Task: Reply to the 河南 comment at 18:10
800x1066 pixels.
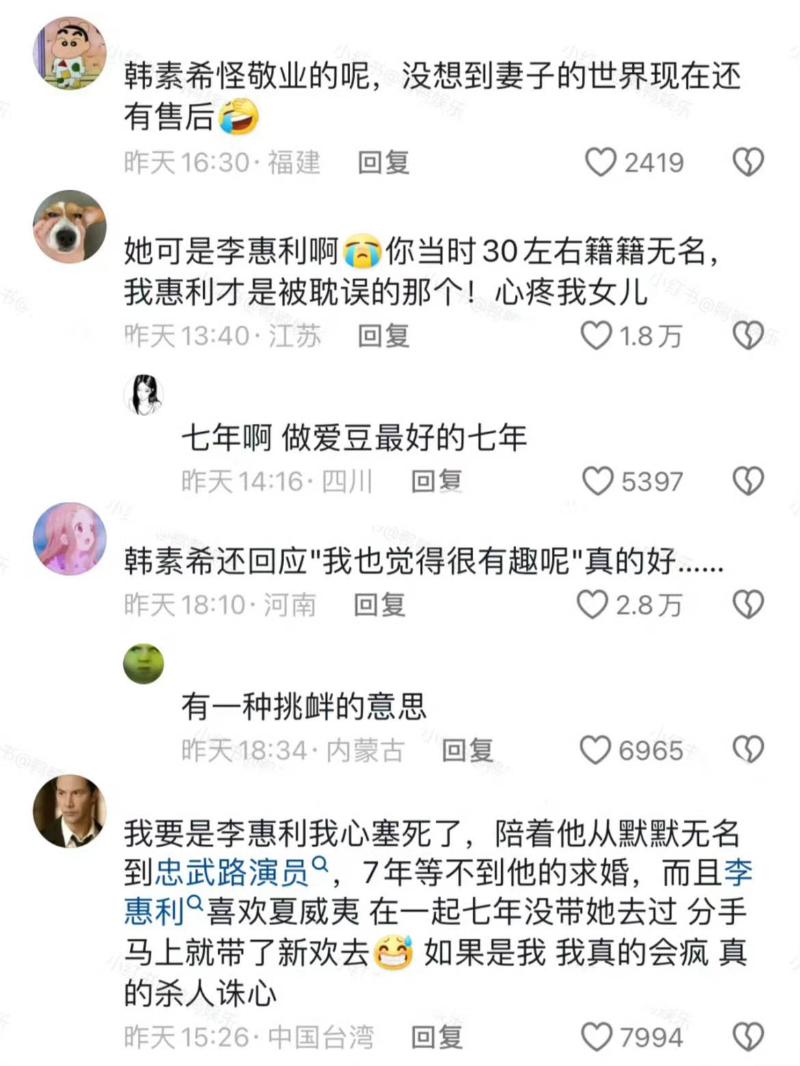Action: click(381, 604)
